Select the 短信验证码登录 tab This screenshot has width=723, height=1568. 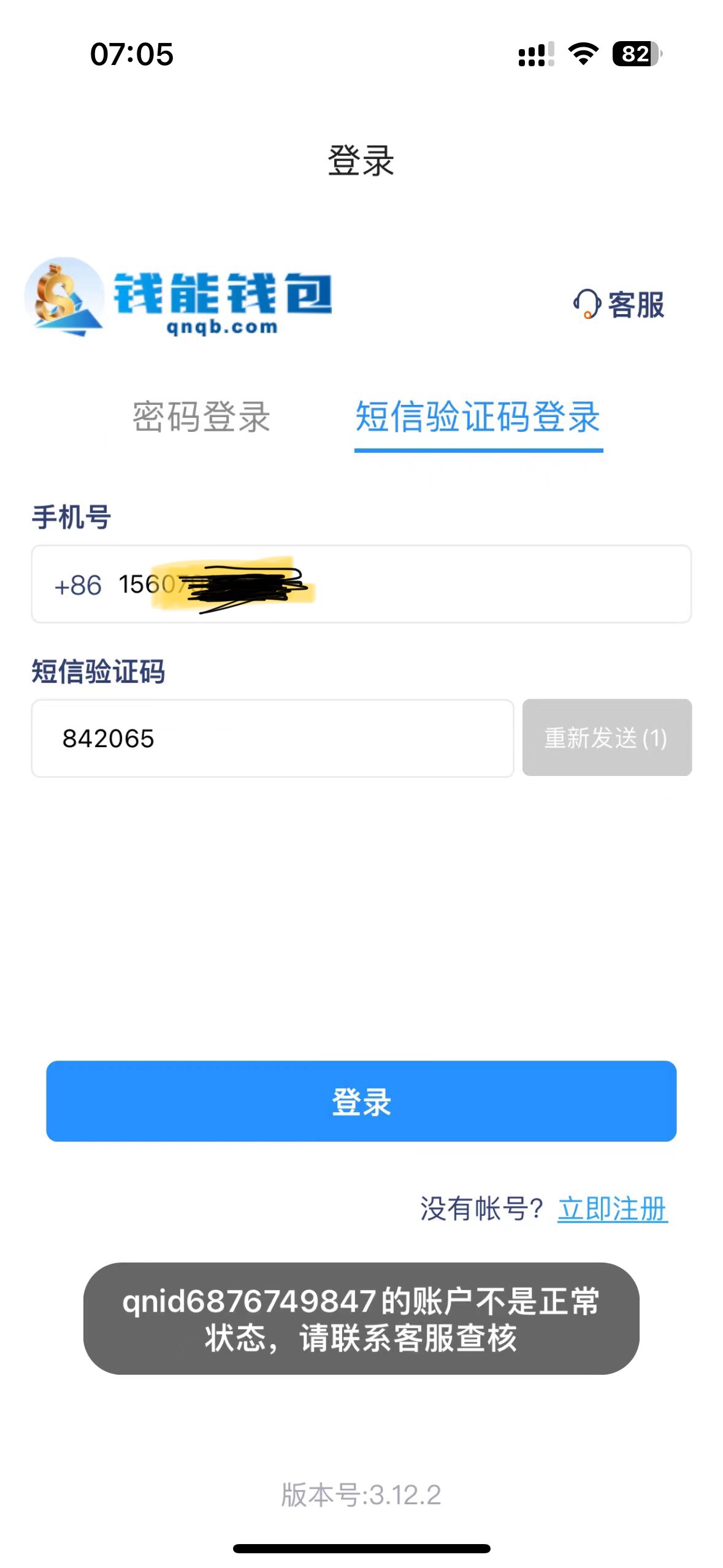(478, 418)
